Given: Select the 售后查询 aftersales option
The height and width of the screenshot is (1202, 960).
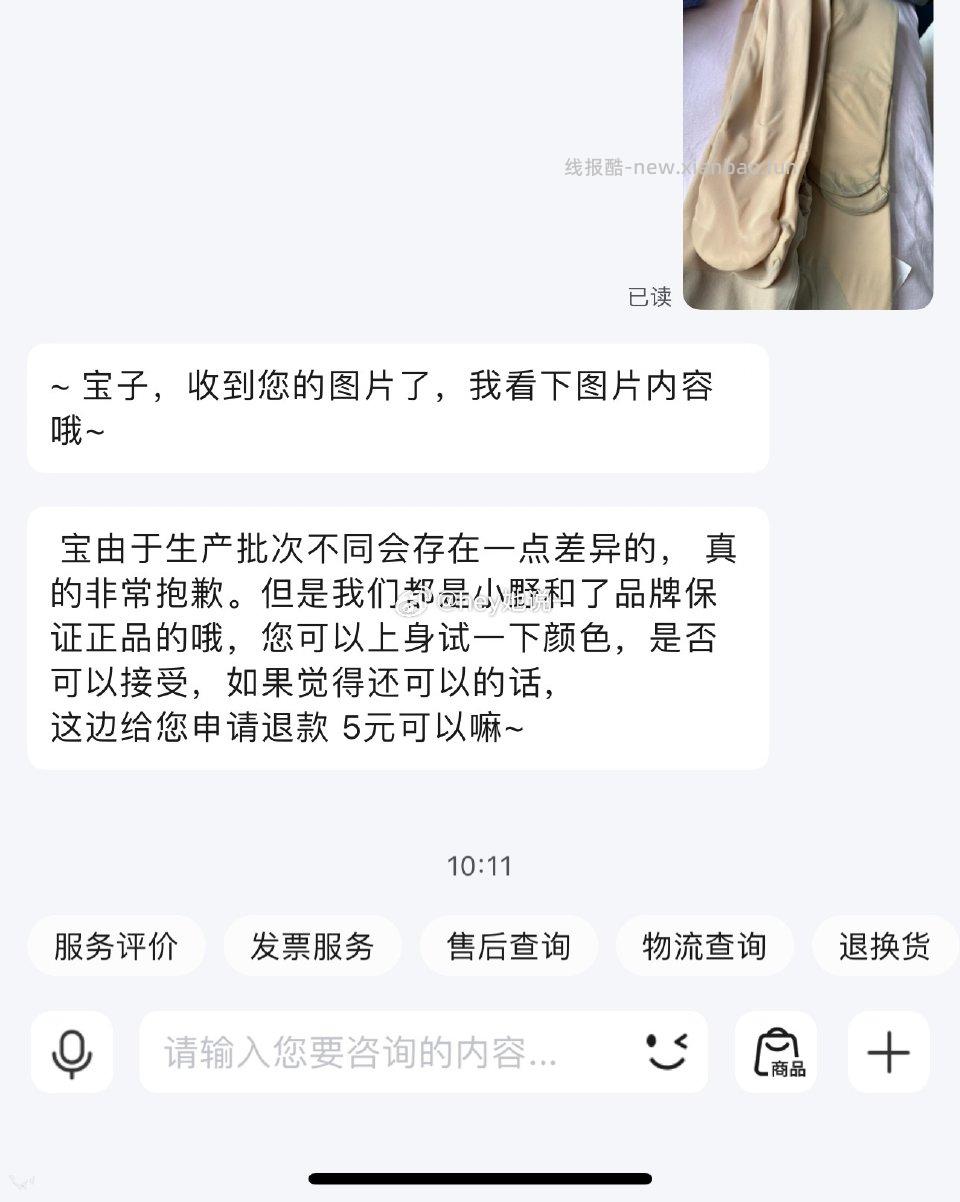Looking at the screenshot, I should pos(508,945).
